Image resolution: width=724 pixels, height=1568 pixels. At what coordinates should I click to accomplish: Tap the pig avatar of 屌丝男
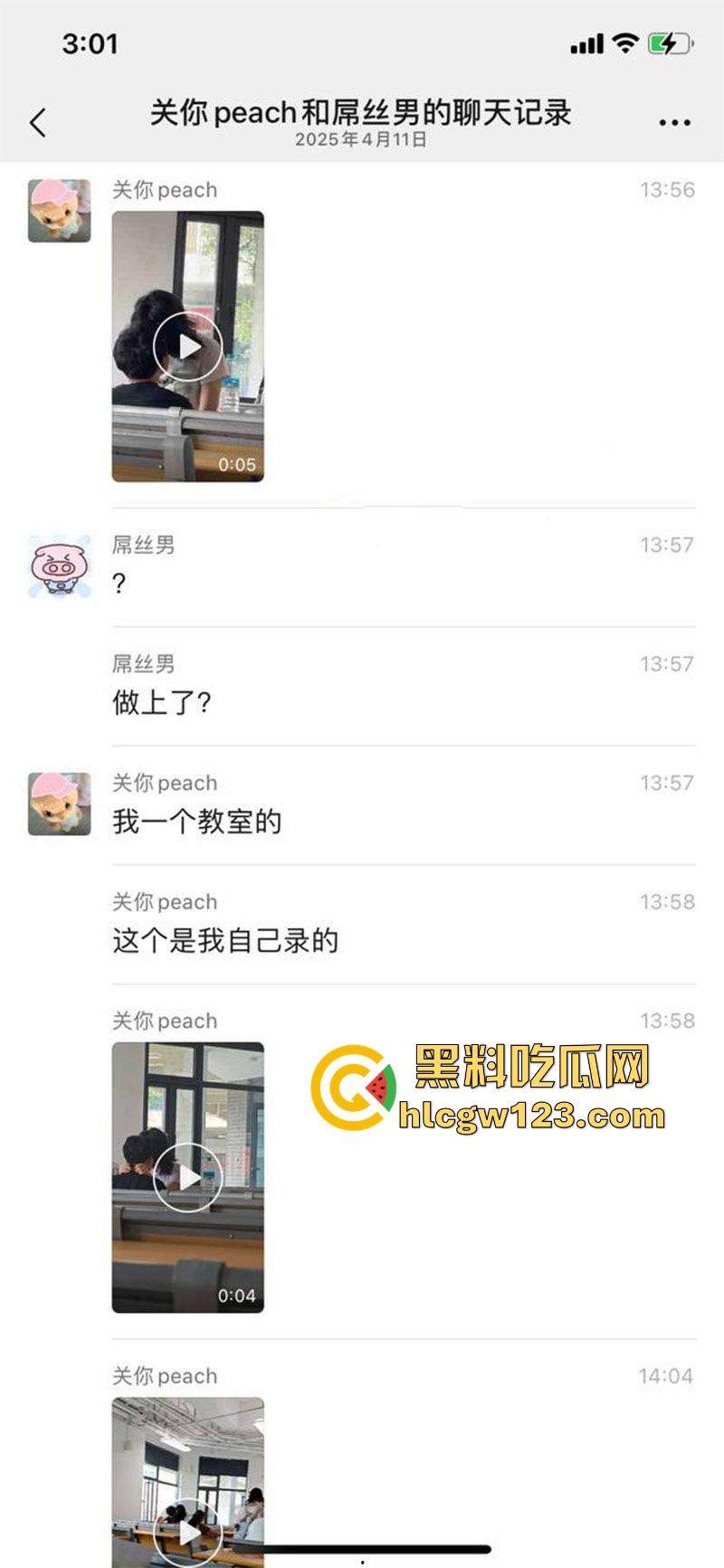(58, 567)
